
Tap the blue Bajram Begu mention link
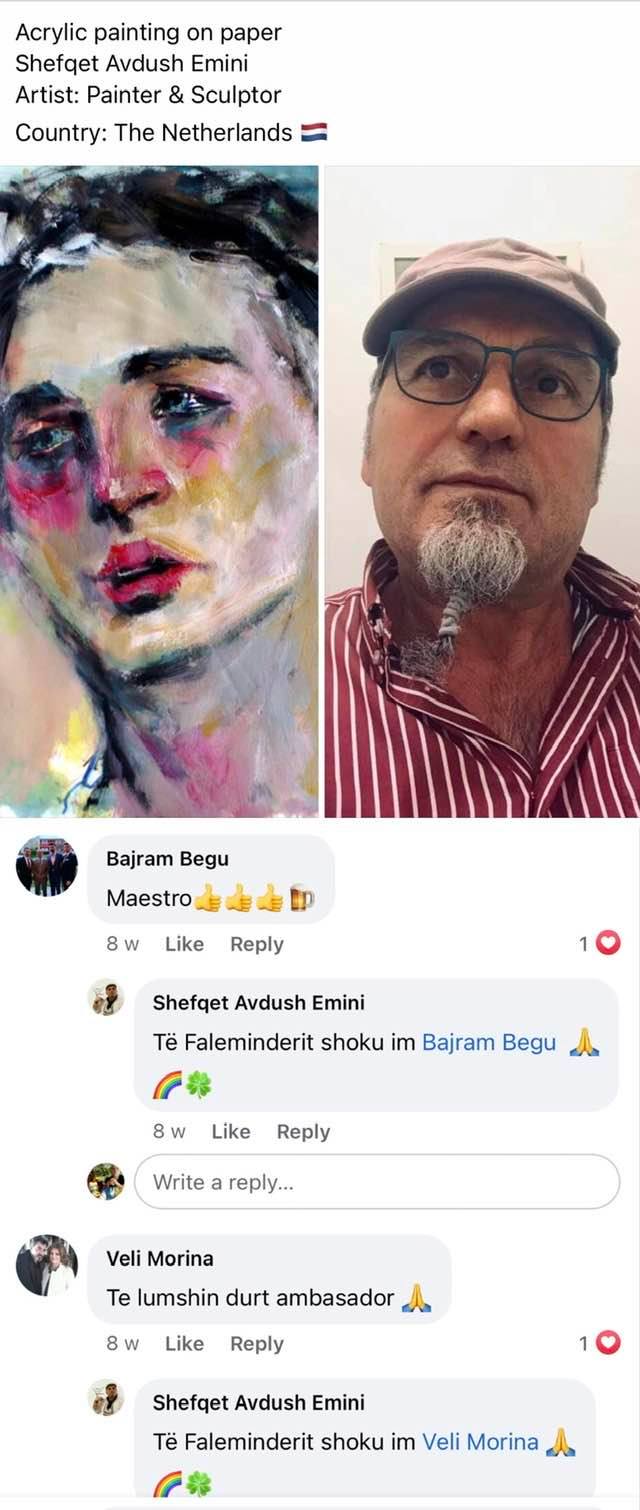pos(488,1042)
